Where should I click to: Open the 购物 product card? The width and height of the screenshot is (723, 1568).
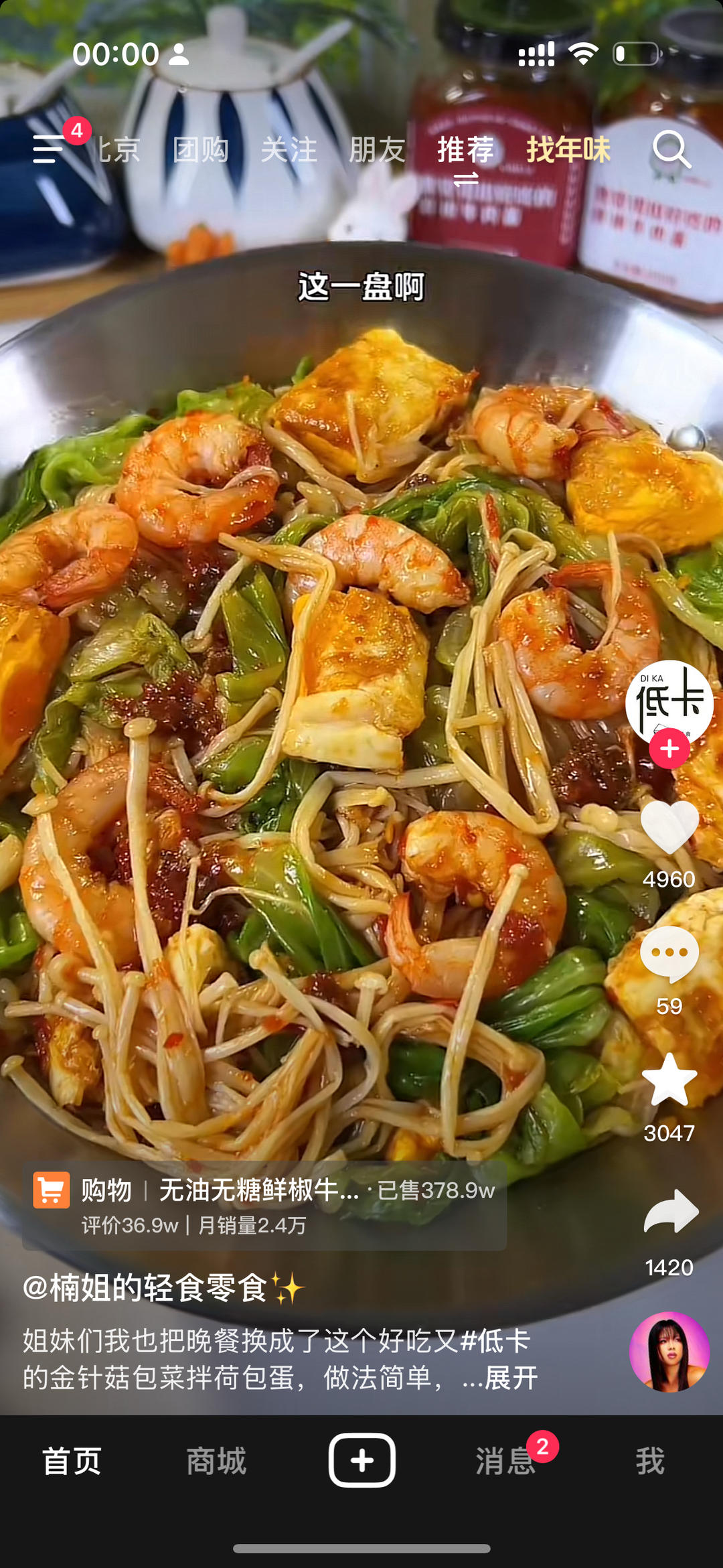point(264,1206)
